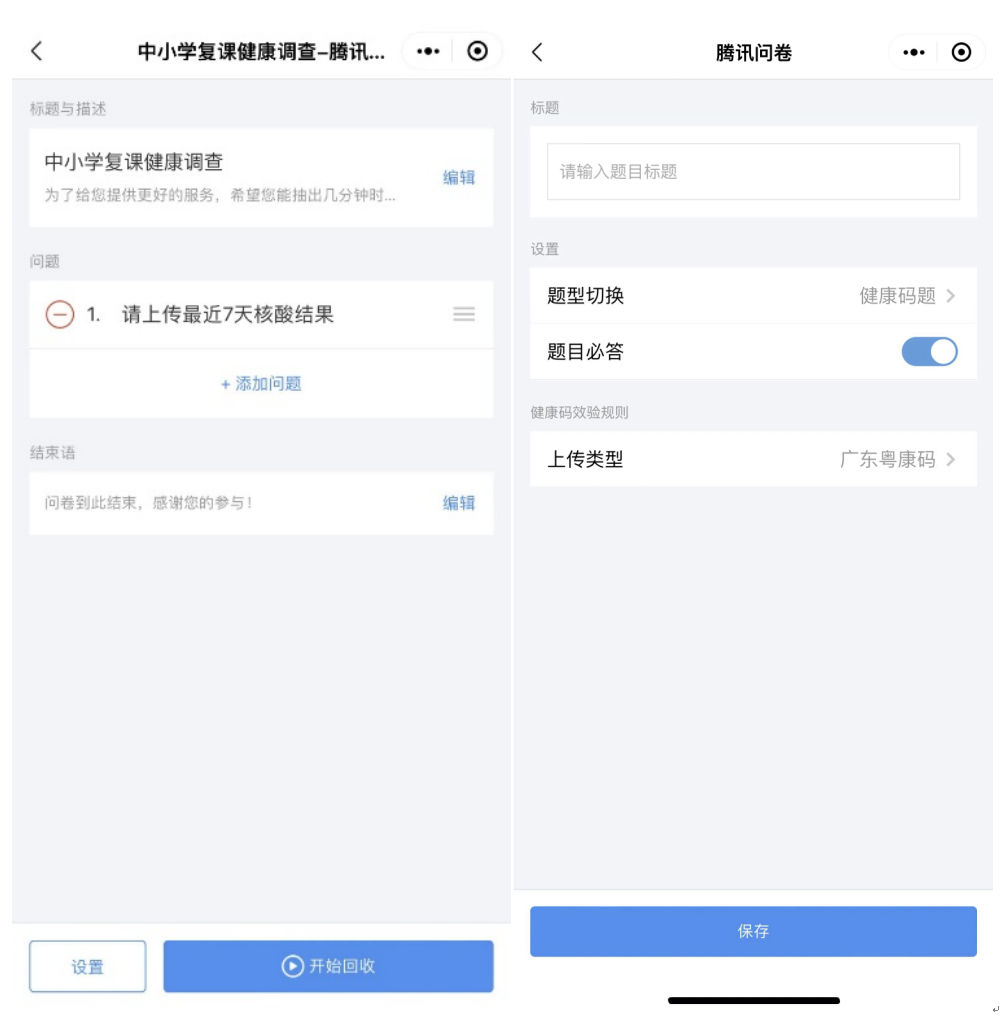Screen dimensions: 1003x1033
Task: Open question 请上传最近7天核酸结果
Action: coord(228,315)
